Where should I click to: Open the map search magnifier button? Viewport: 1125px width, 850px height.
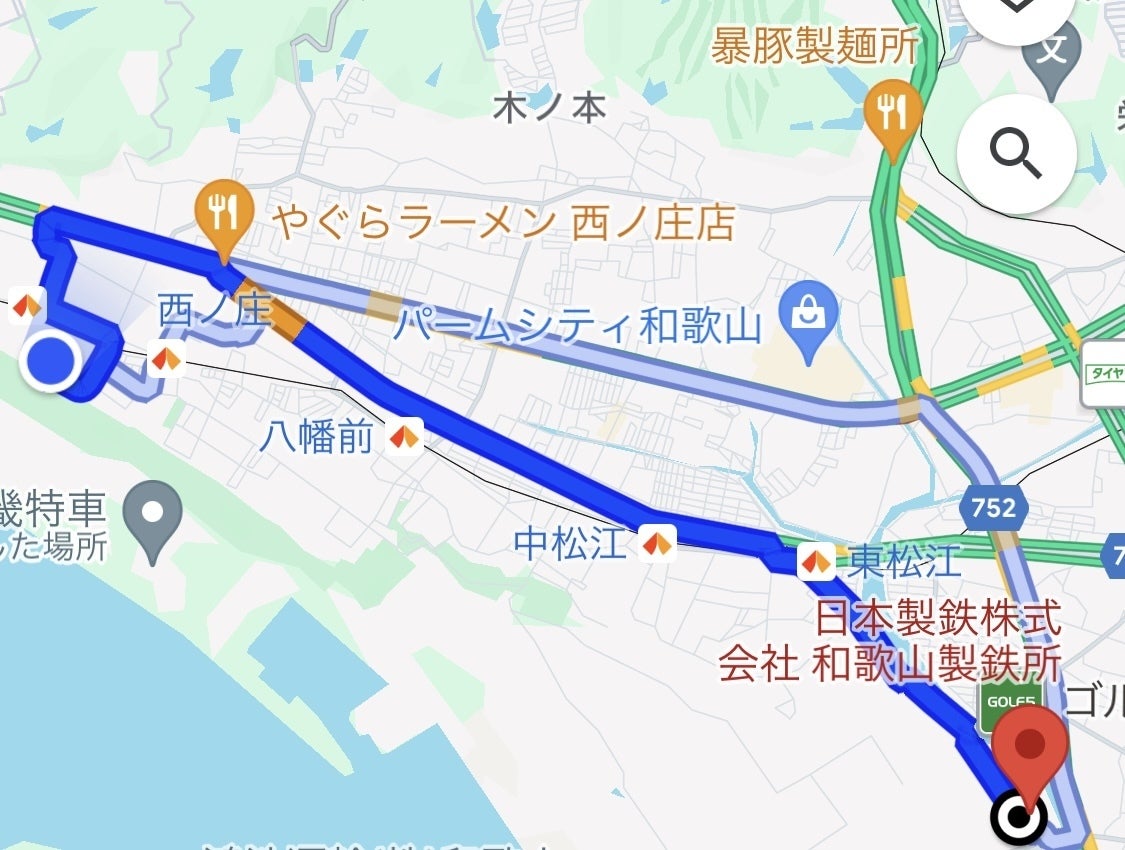click(1016, 152)
